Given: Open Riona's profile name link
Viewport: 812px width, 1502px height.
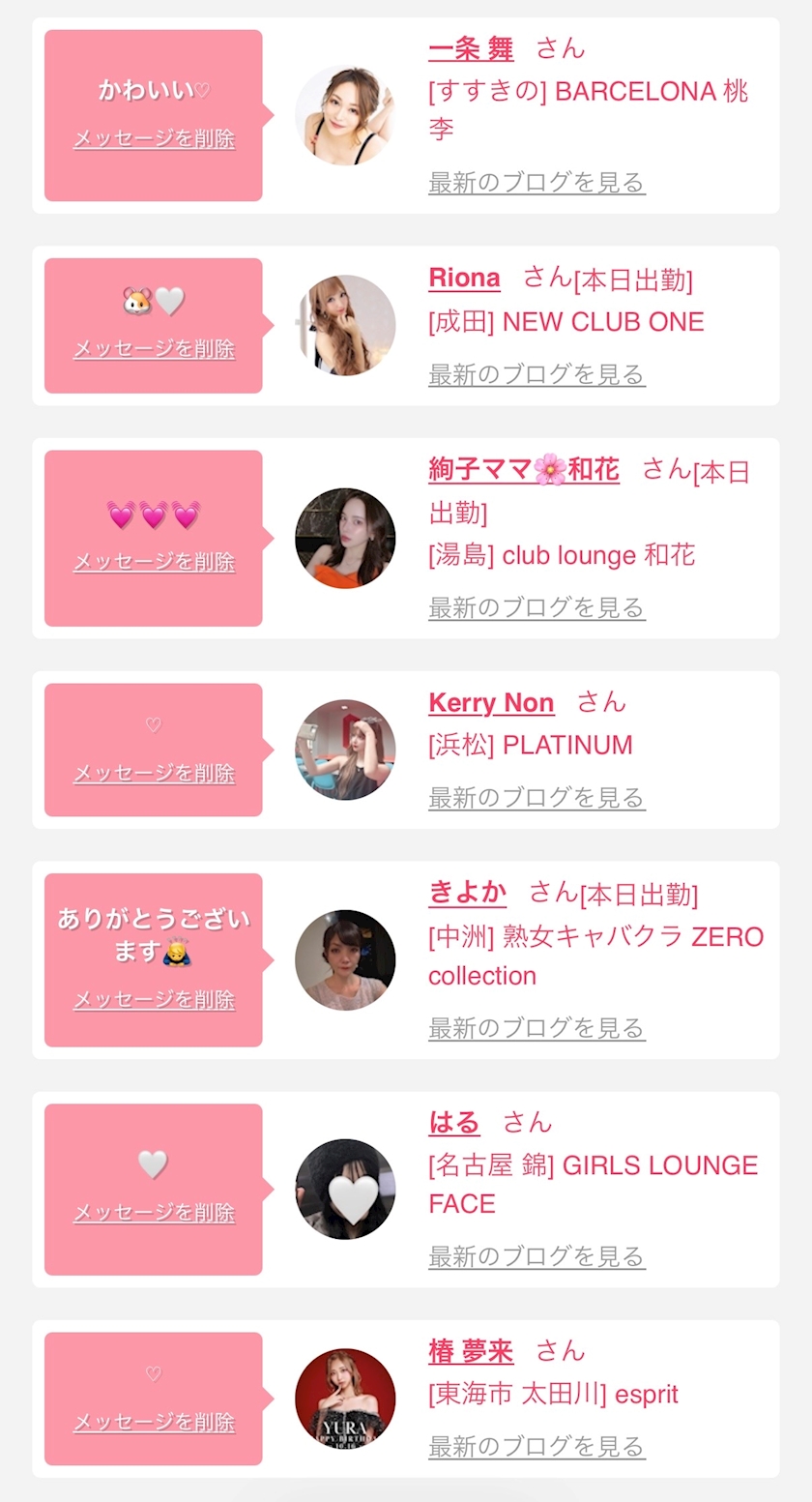Looking at the screenshot, I should pos(464,279).
